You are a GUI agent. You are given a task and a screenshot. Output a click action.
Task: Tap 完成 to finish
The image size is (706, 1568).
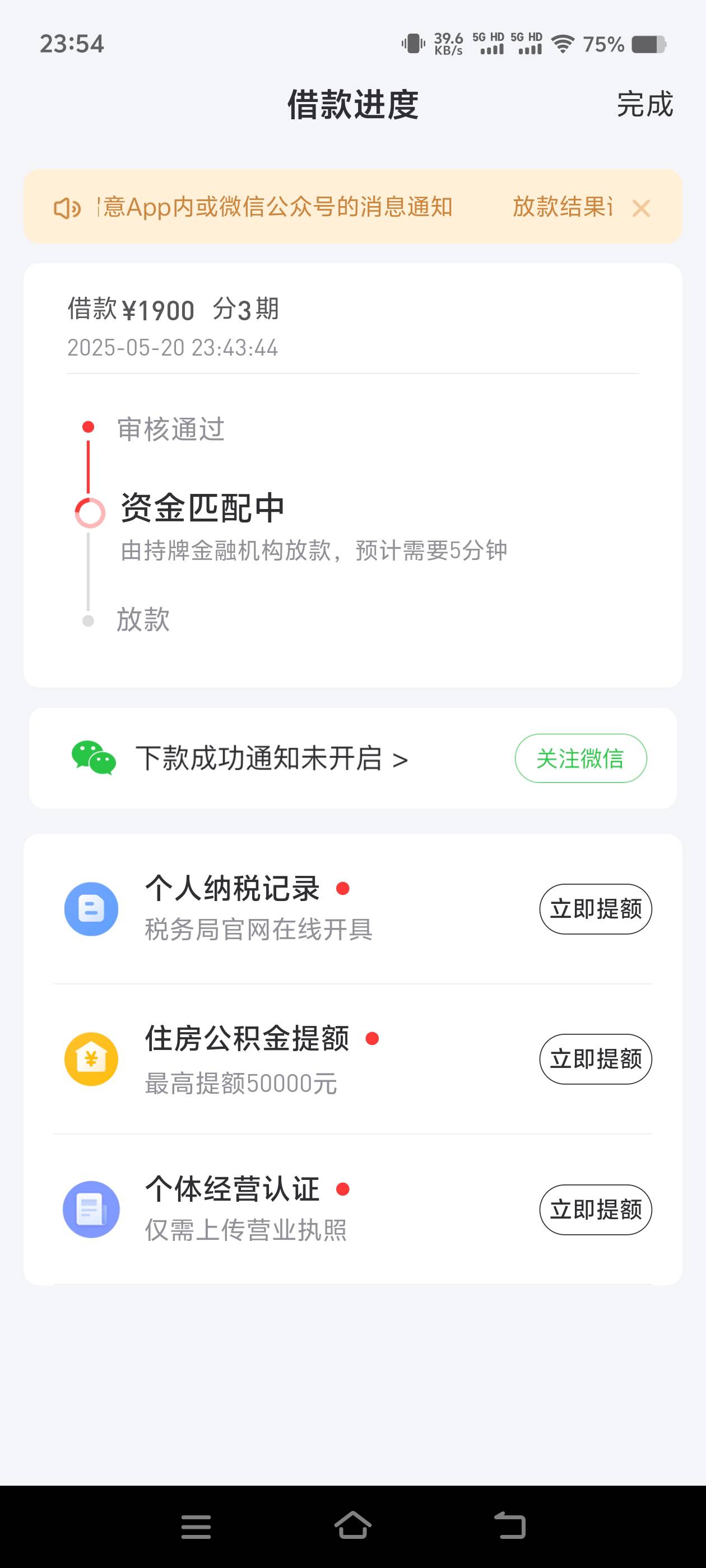[644, 104]
